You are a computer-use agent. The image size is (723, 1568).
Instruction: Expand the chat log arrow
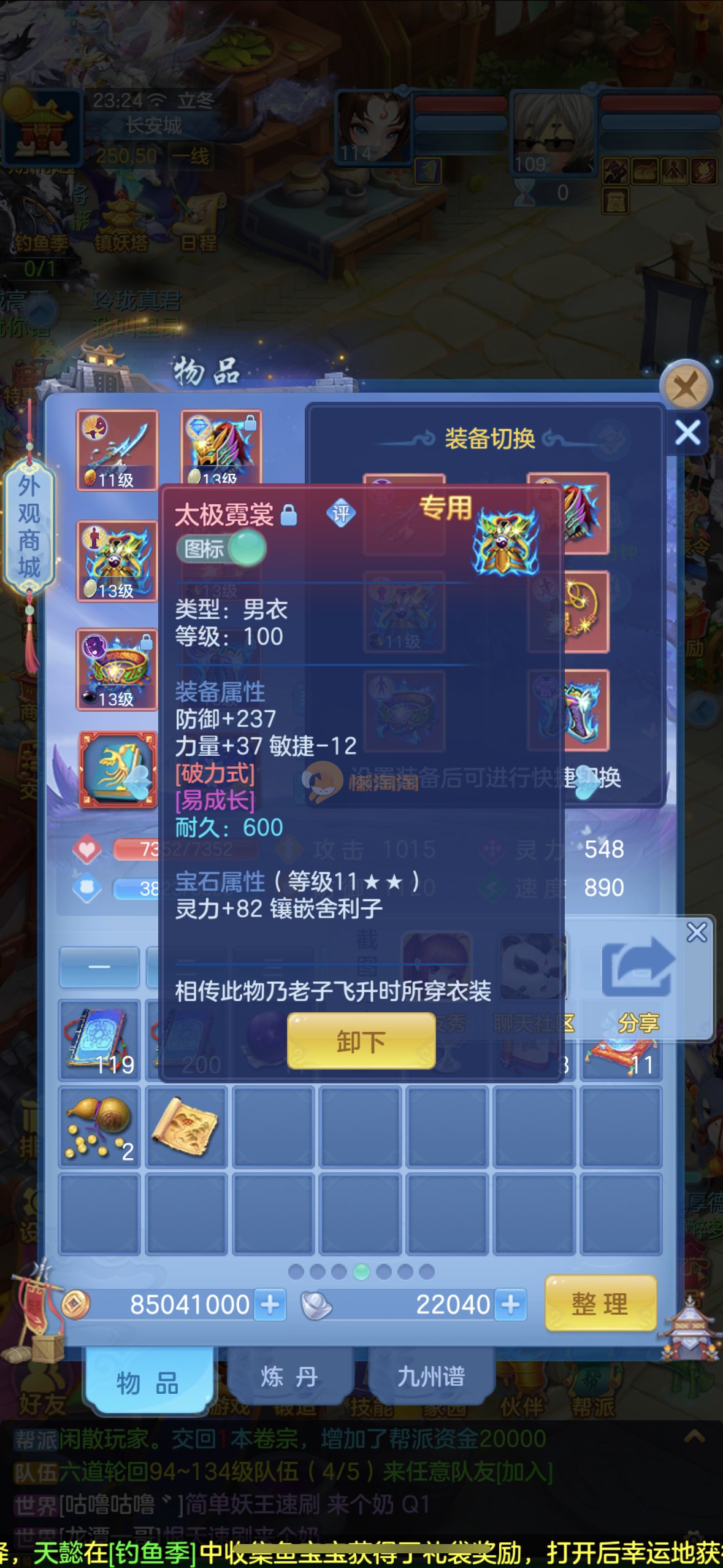coord(694,1437)
